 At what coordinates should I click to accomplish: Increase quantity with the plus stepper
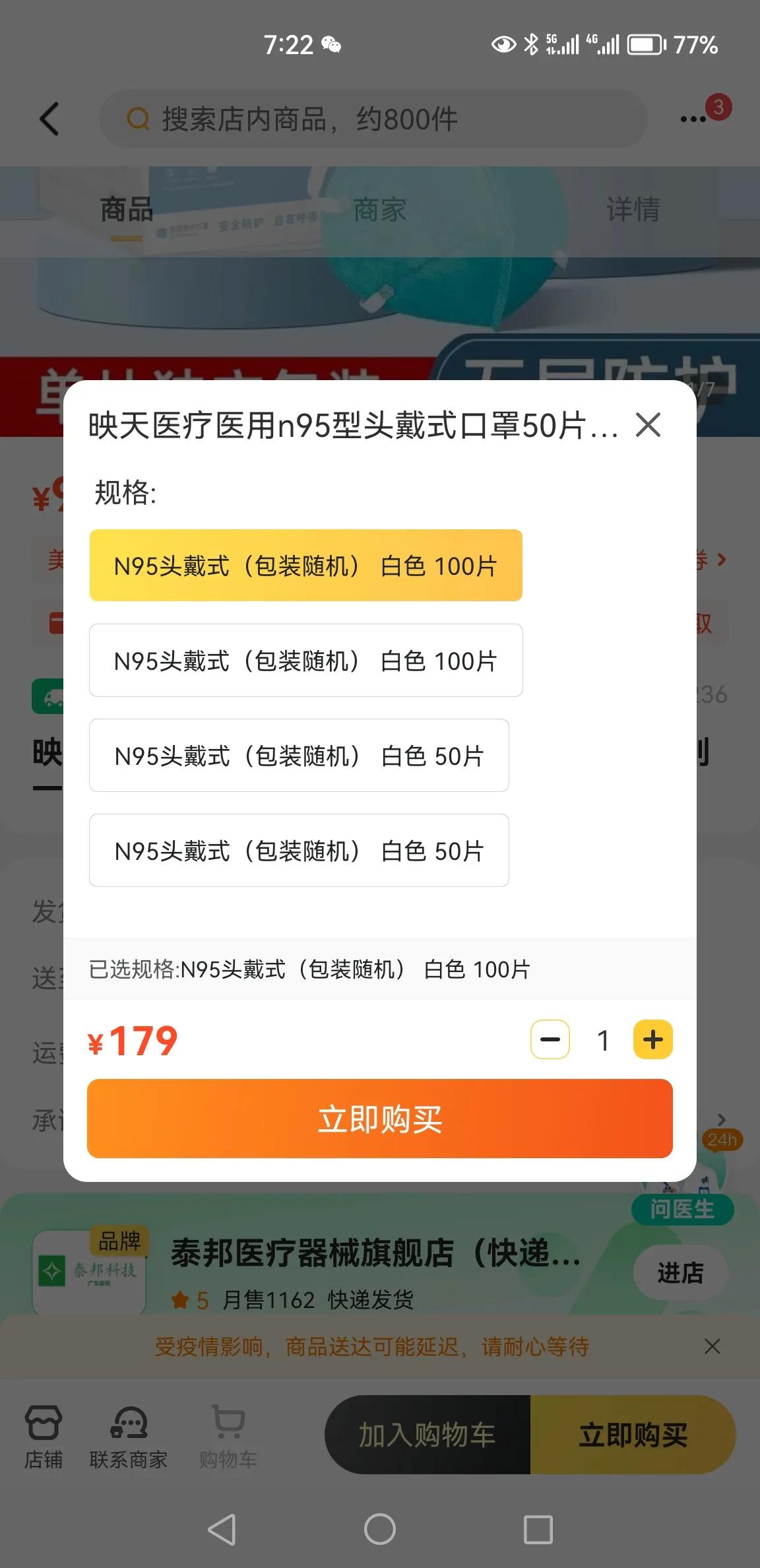click(652, 1039)
